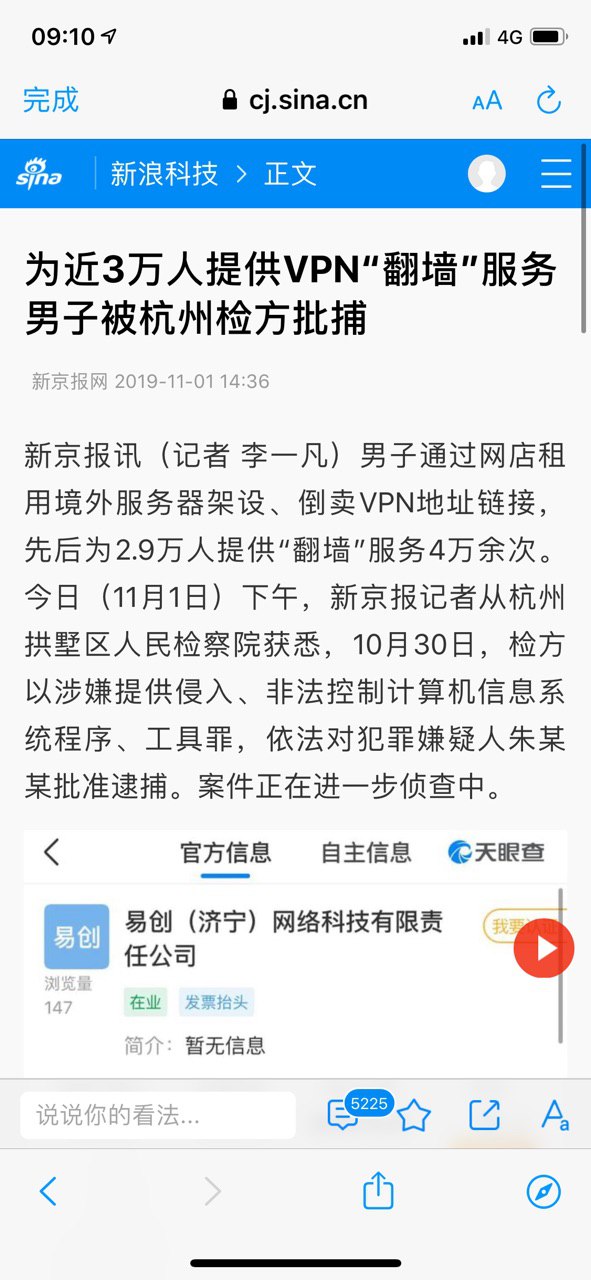Type a comment in 说说你的看法 field
The height and width of the screenshot is (1280, 591).
(x=158, y=1115)
